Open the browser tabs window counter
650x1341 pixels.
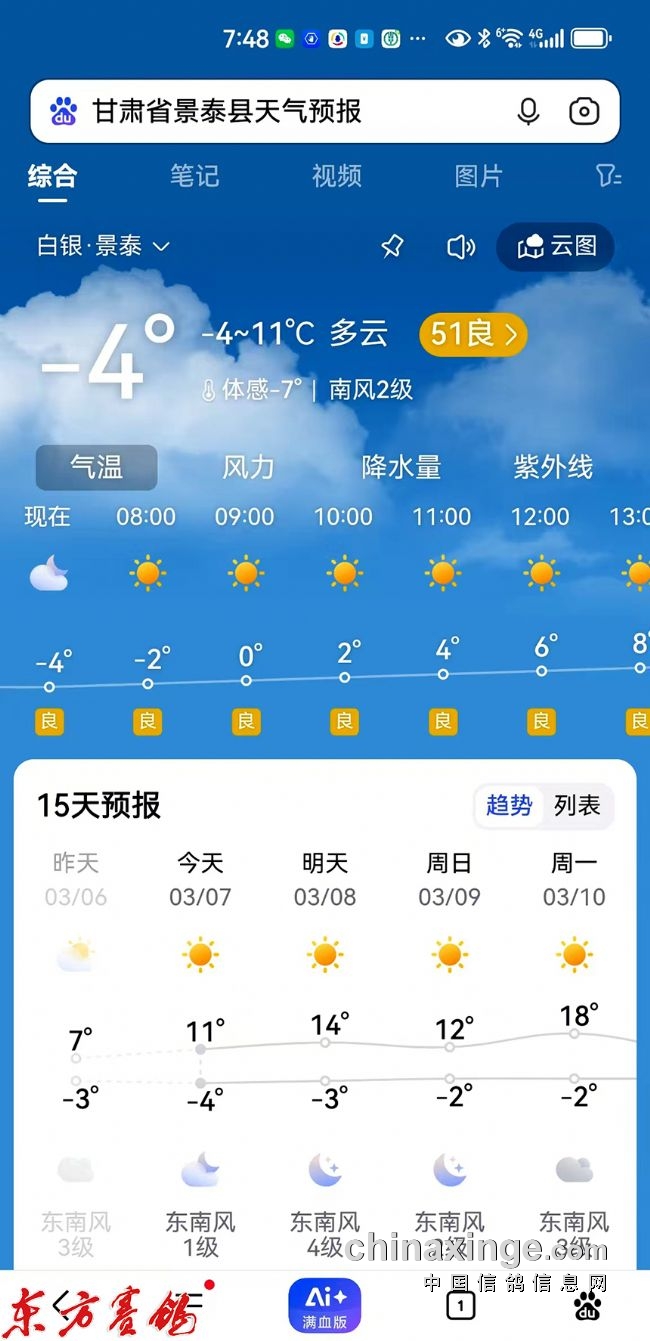click(460, 1305)
